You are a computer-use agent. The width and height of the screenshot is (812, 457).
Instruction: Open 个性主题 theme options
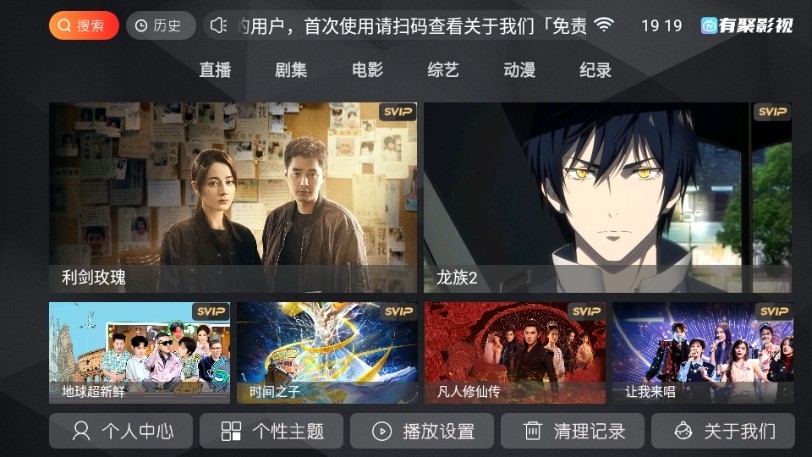[271, 431]
